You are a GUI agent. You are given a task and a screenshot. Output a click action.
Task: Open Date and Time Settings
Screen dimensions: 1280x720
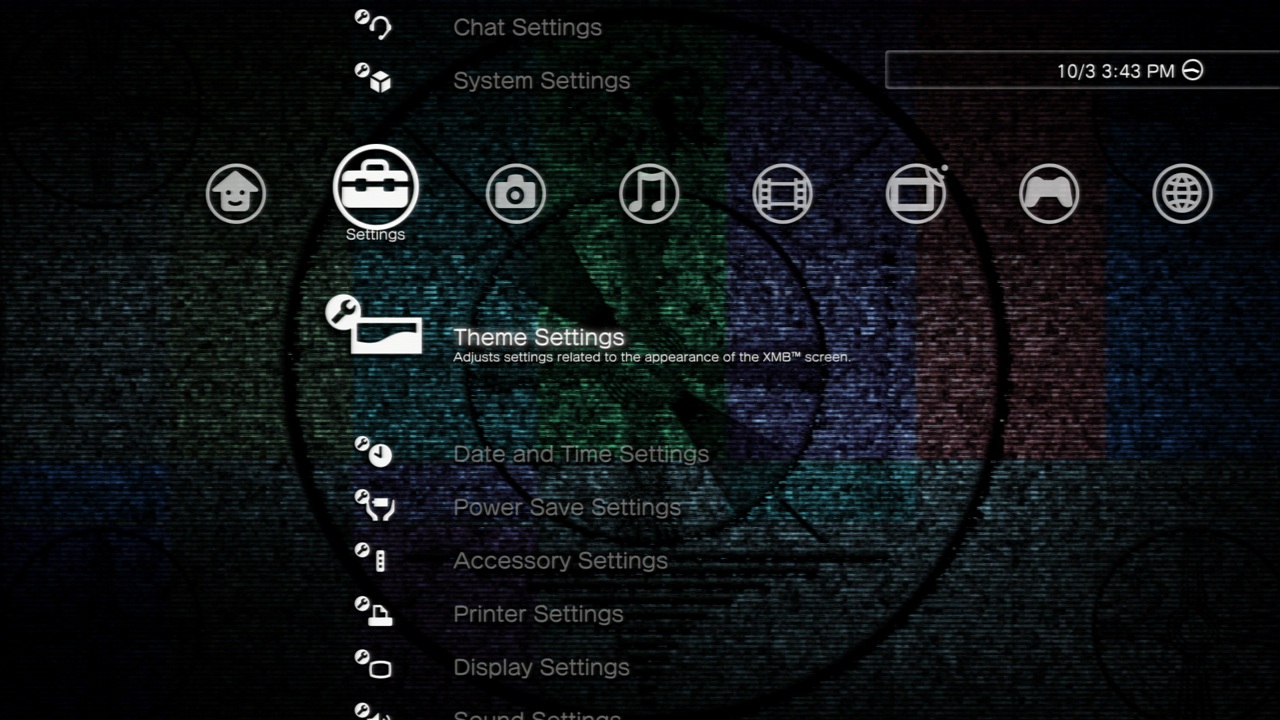tap(580, 454)
